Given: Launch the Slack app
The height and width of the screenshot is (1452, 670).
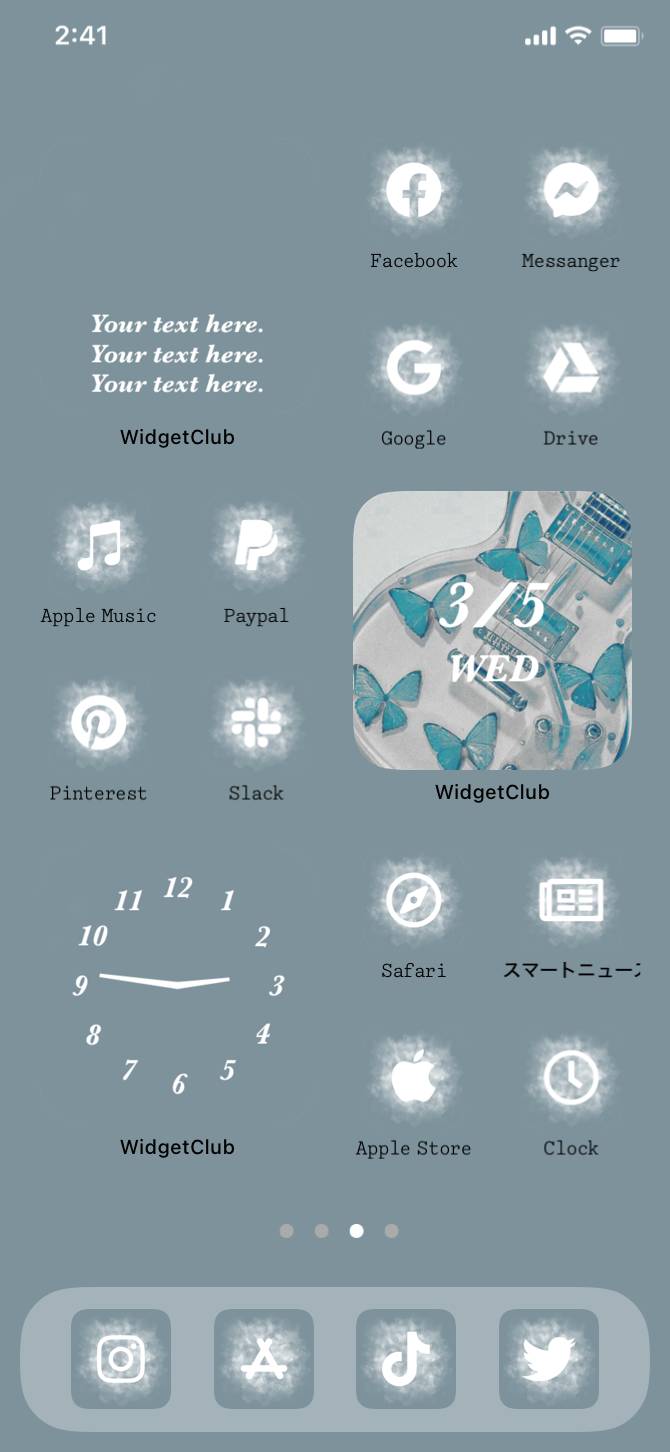Looking at the screenshot, I should [255, 722].
